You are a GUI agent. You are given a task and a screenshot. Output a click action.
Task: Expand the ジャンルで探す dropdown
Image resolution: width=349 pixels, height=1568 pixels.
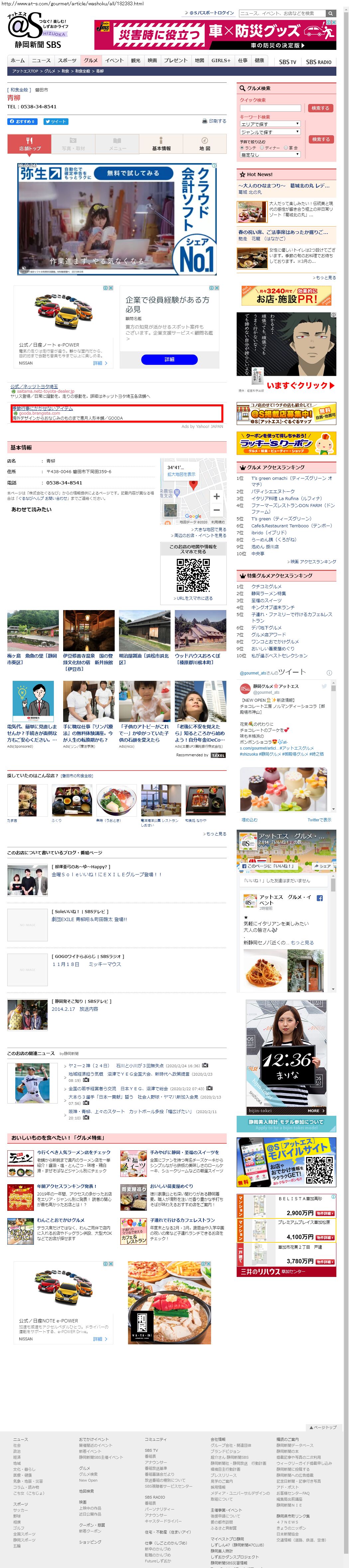tap(270, 132)
